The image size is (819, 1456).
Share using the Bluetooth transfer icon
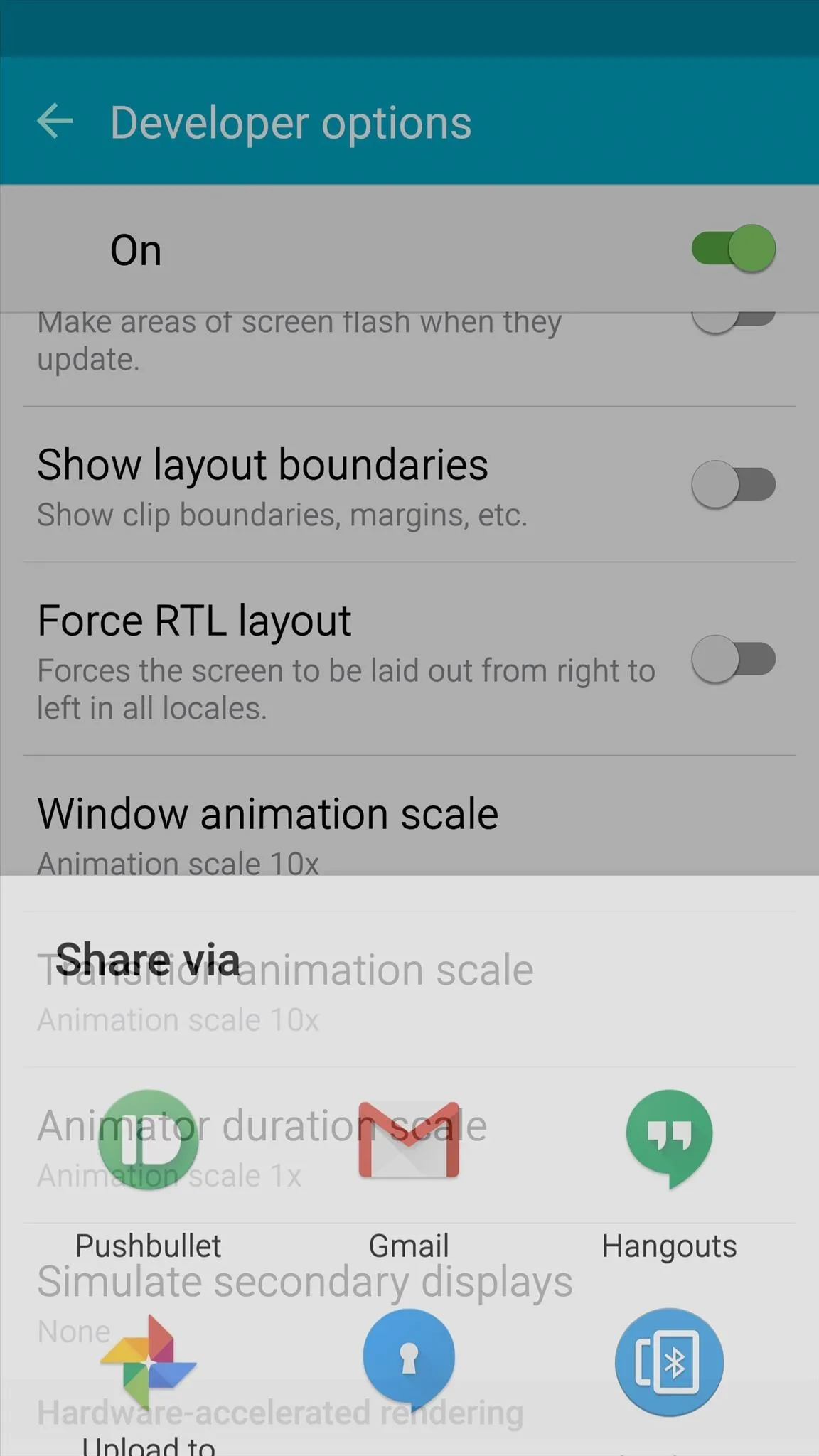pyautogui.click(x=669, y=1362)
